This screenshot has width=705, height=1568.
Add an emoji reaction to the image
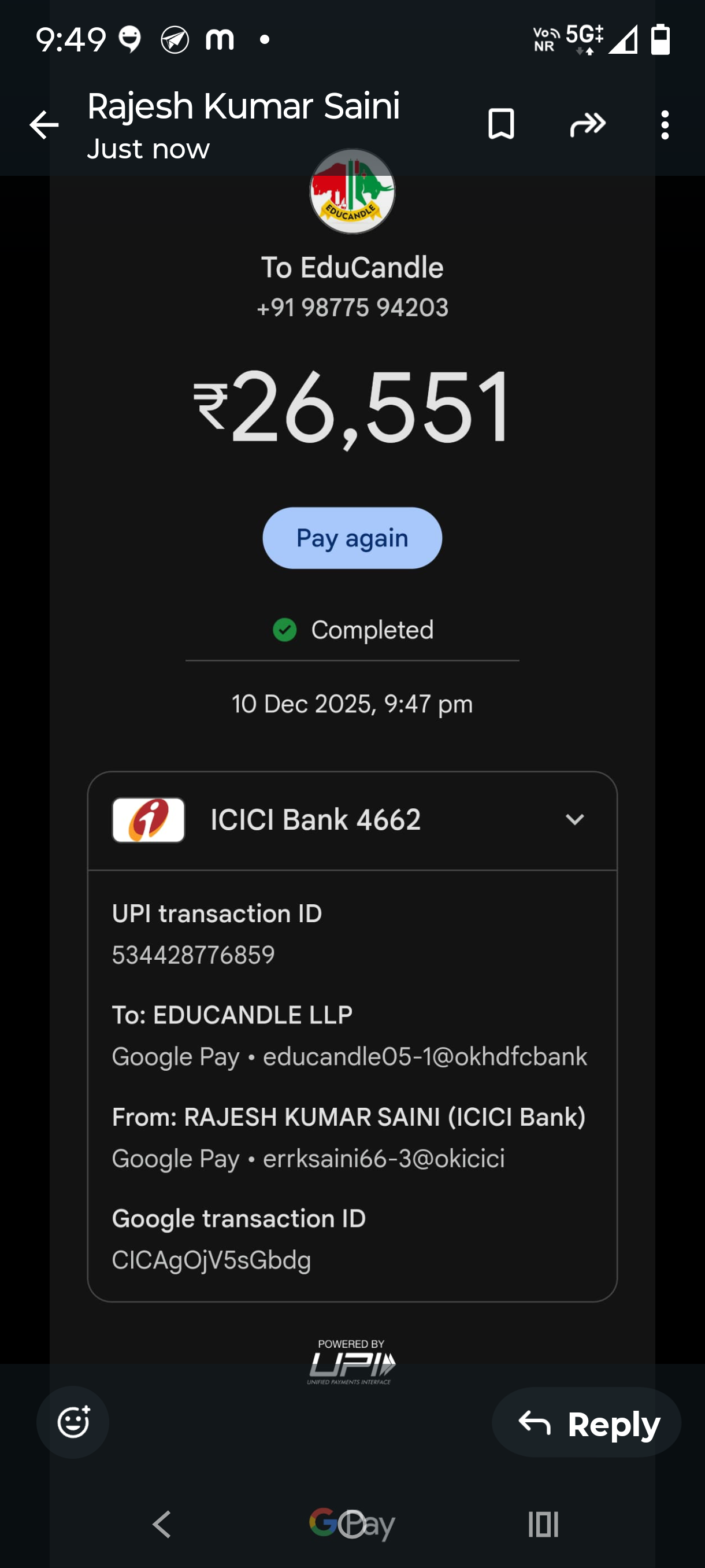(73, 1422)
